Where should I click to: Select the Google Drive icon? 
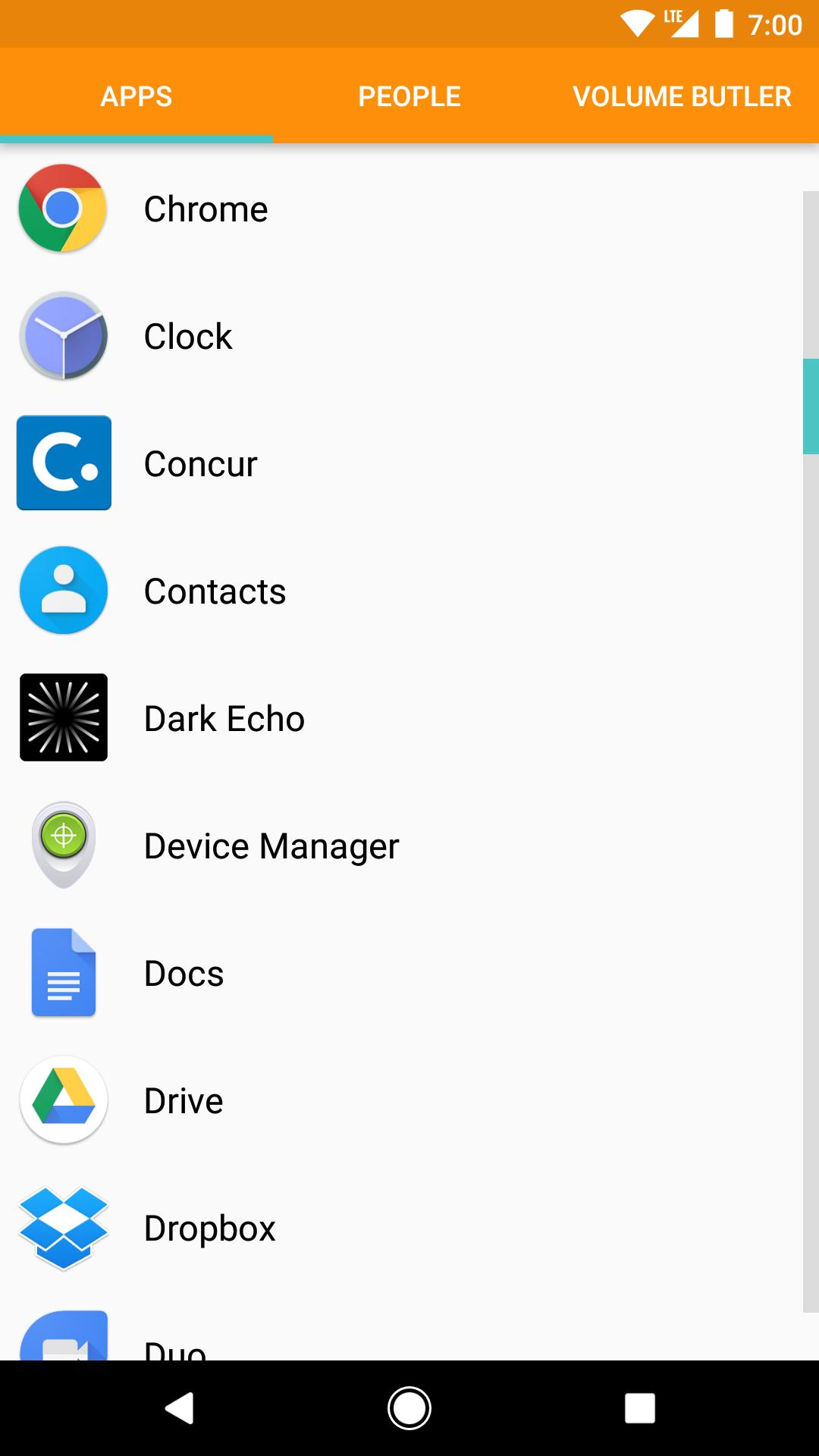64,1100
